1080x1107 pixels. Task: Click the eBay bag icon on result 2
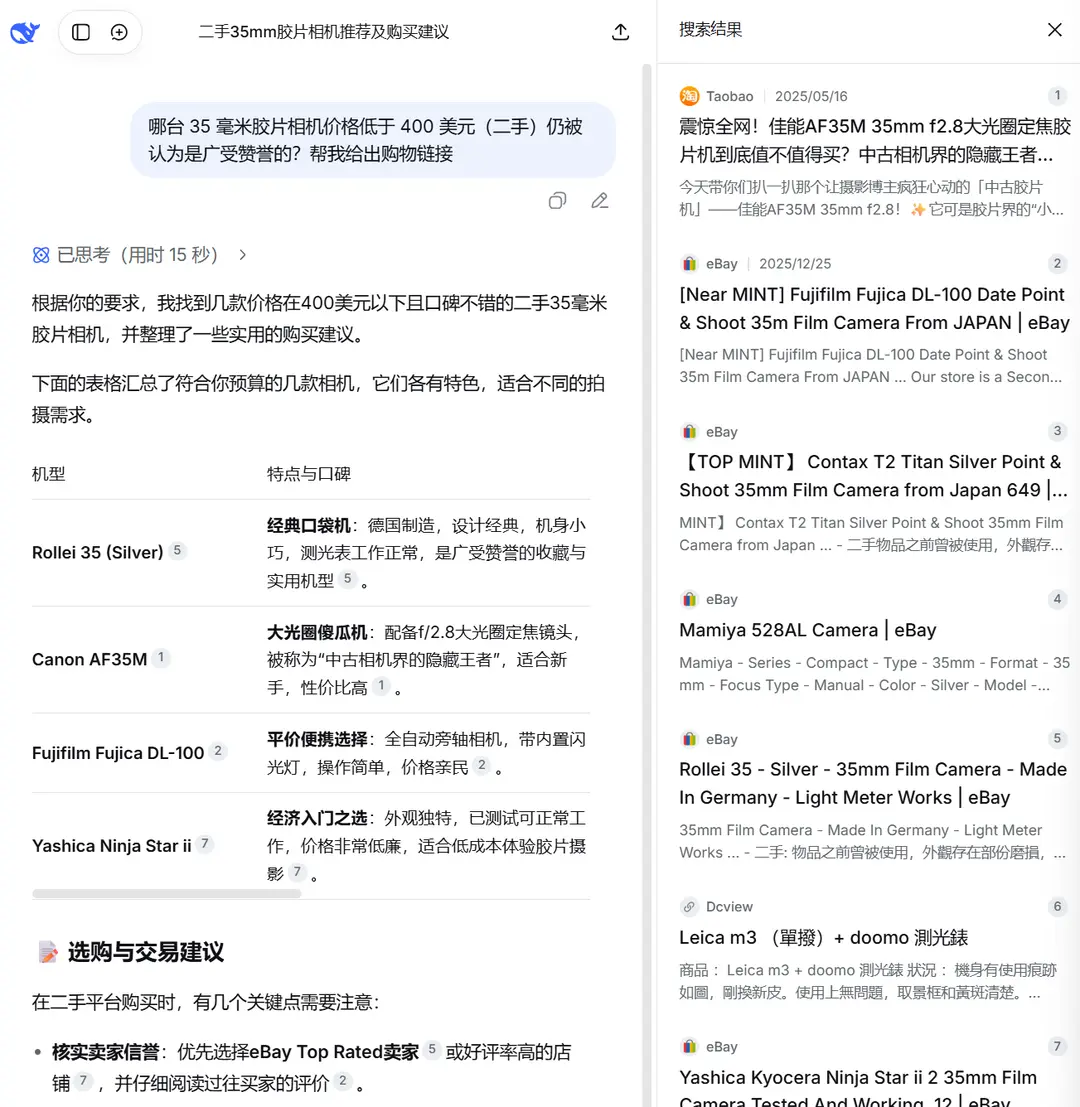[x=688, y=263]
